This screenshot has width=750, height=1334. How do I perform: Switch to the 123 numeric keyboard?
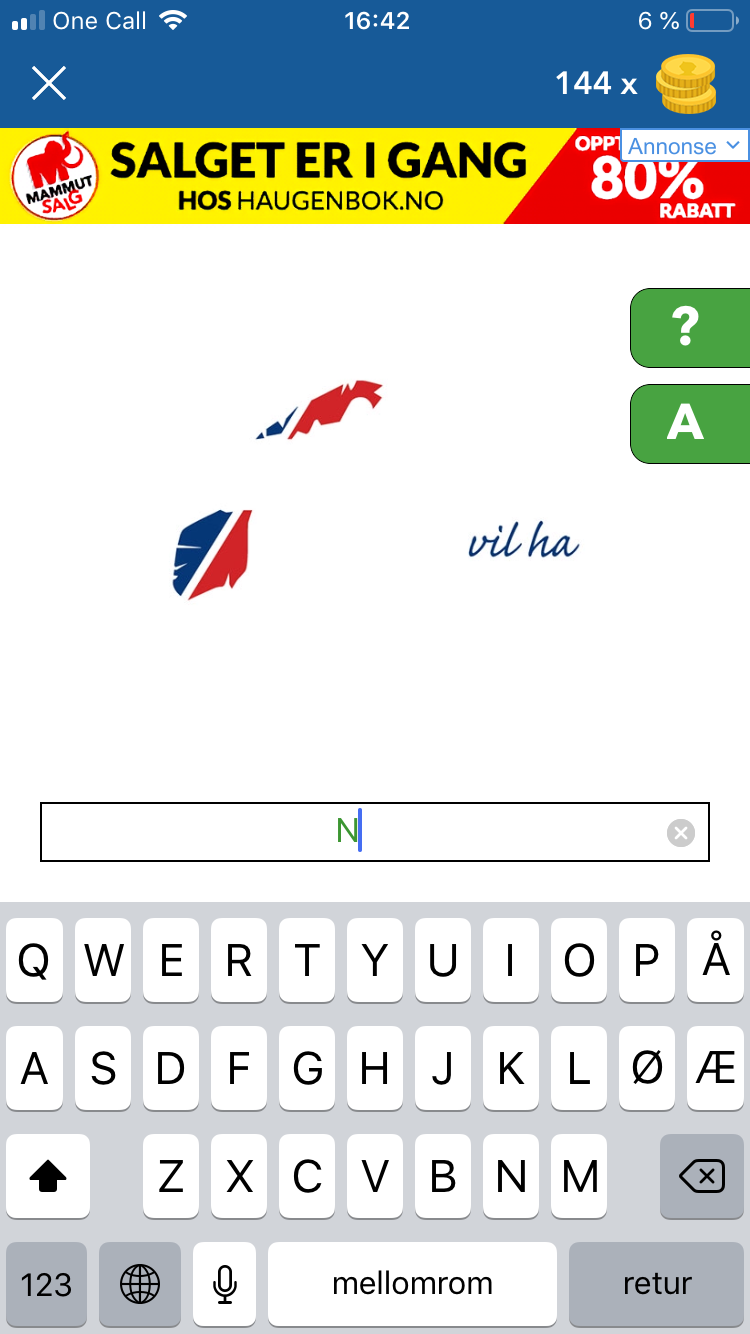tap(46, 1284)
